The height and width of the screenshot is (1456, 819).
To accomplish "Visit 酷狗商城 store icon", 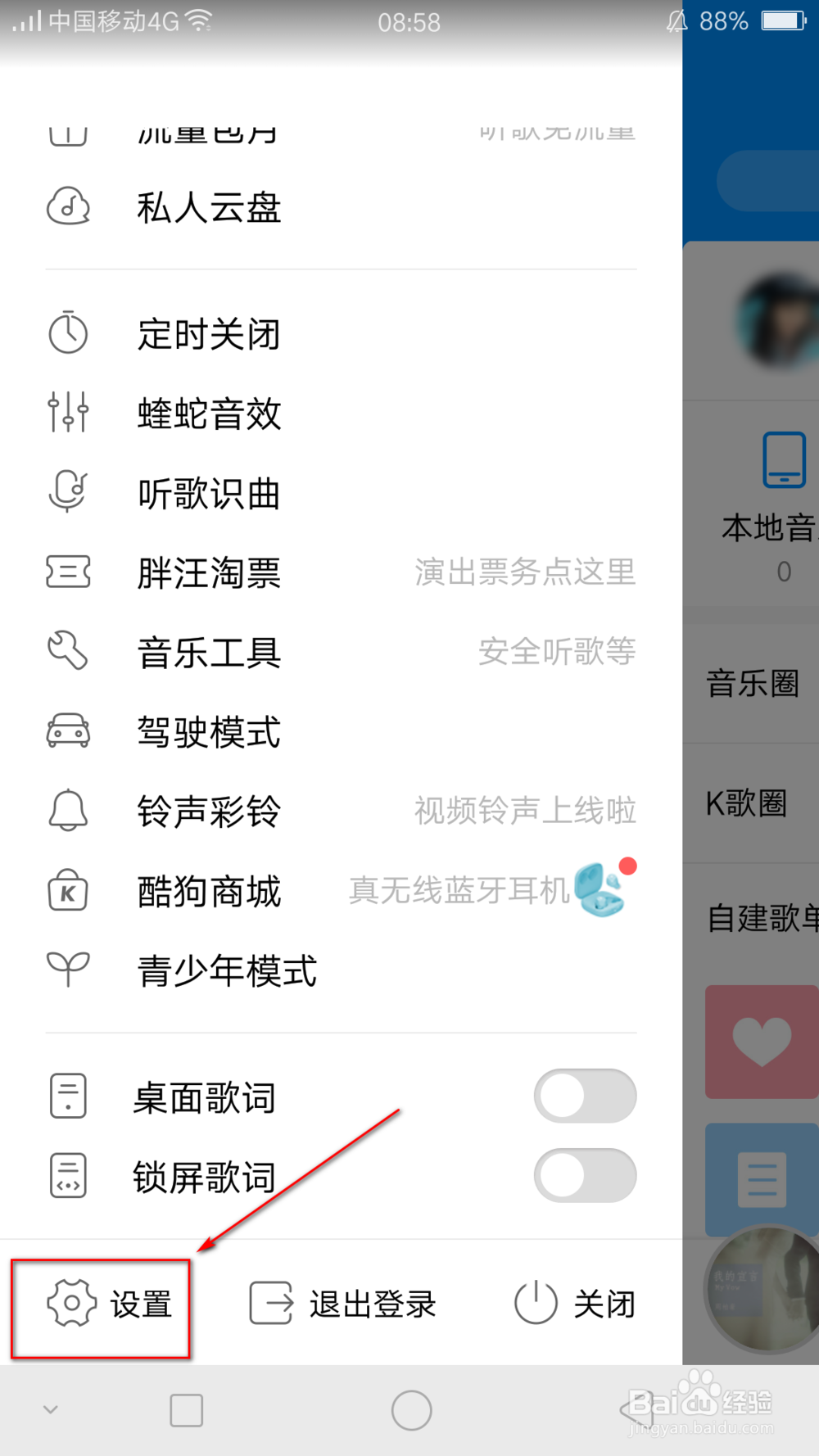I will pyautogui.click(x=68, y=891).
